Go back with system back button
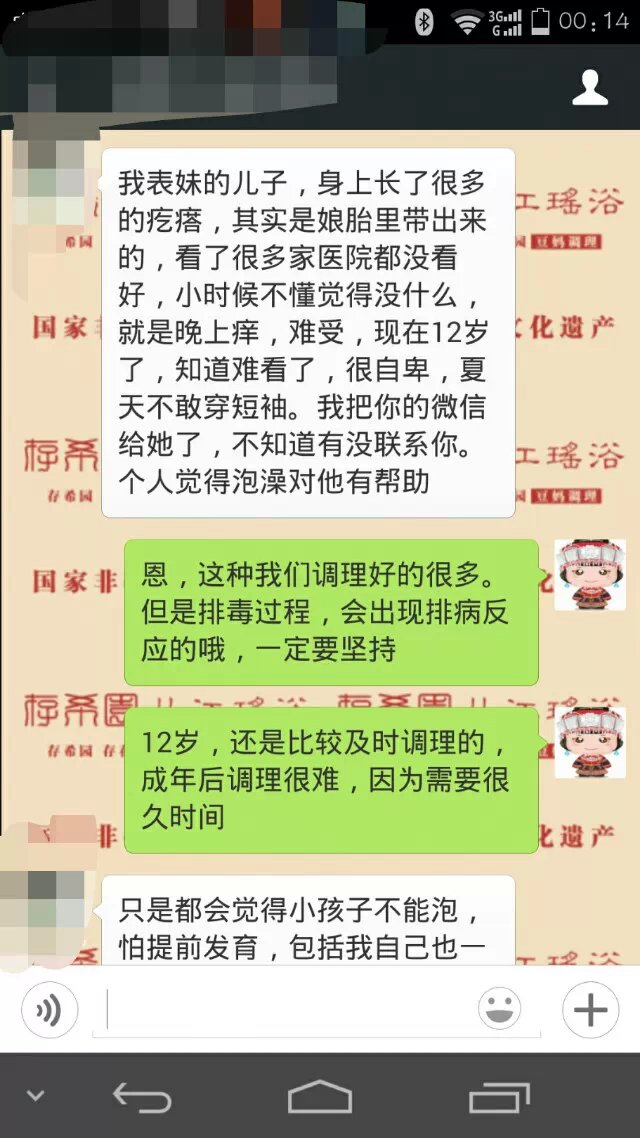Screen dimensions: 640x1138 142,1097
